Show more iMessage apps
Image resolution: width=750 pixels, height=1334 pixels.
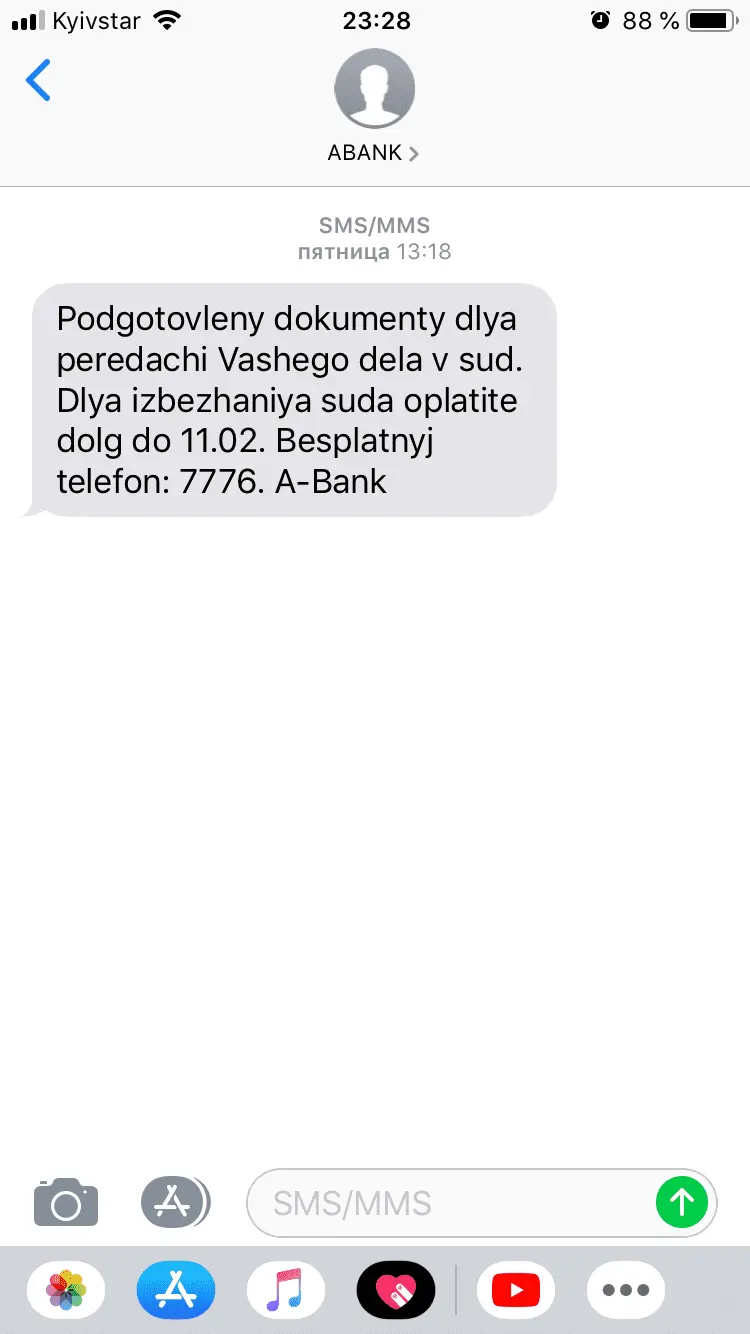click(x=626, y=1290)
